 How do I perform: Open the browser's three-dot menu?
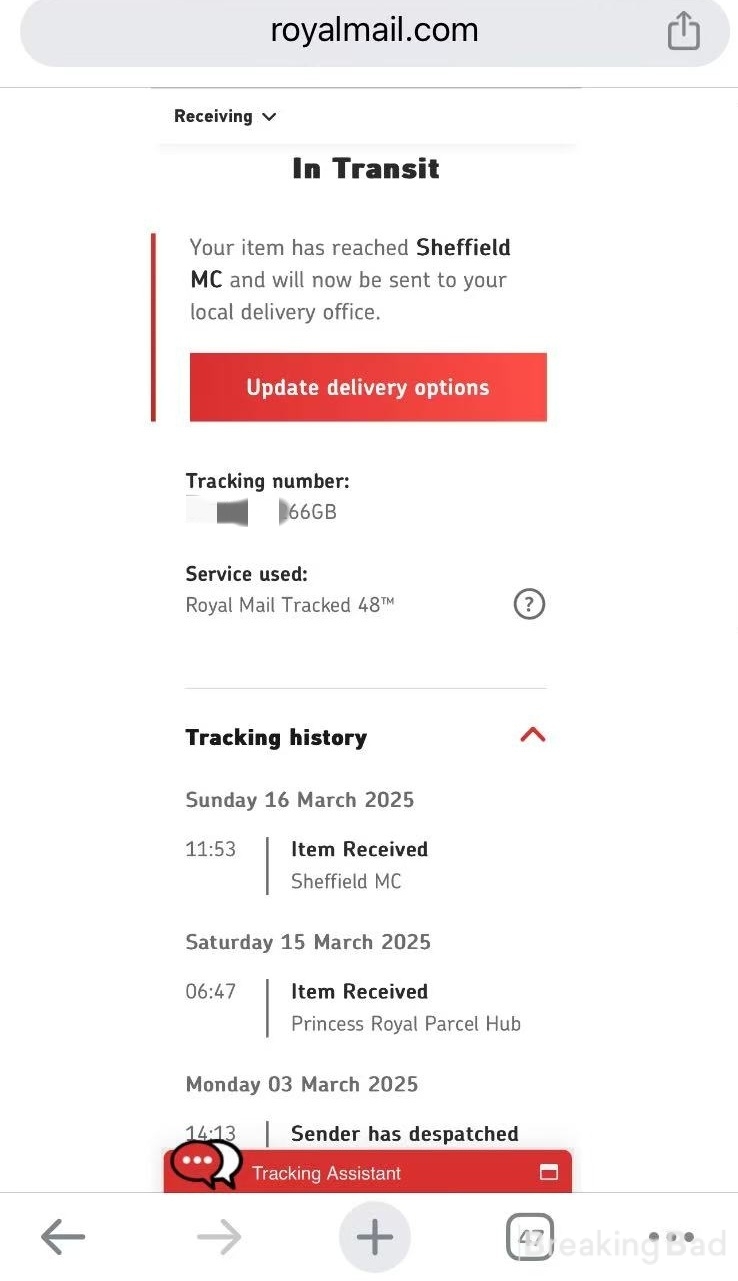click(x=671, y=1238)
